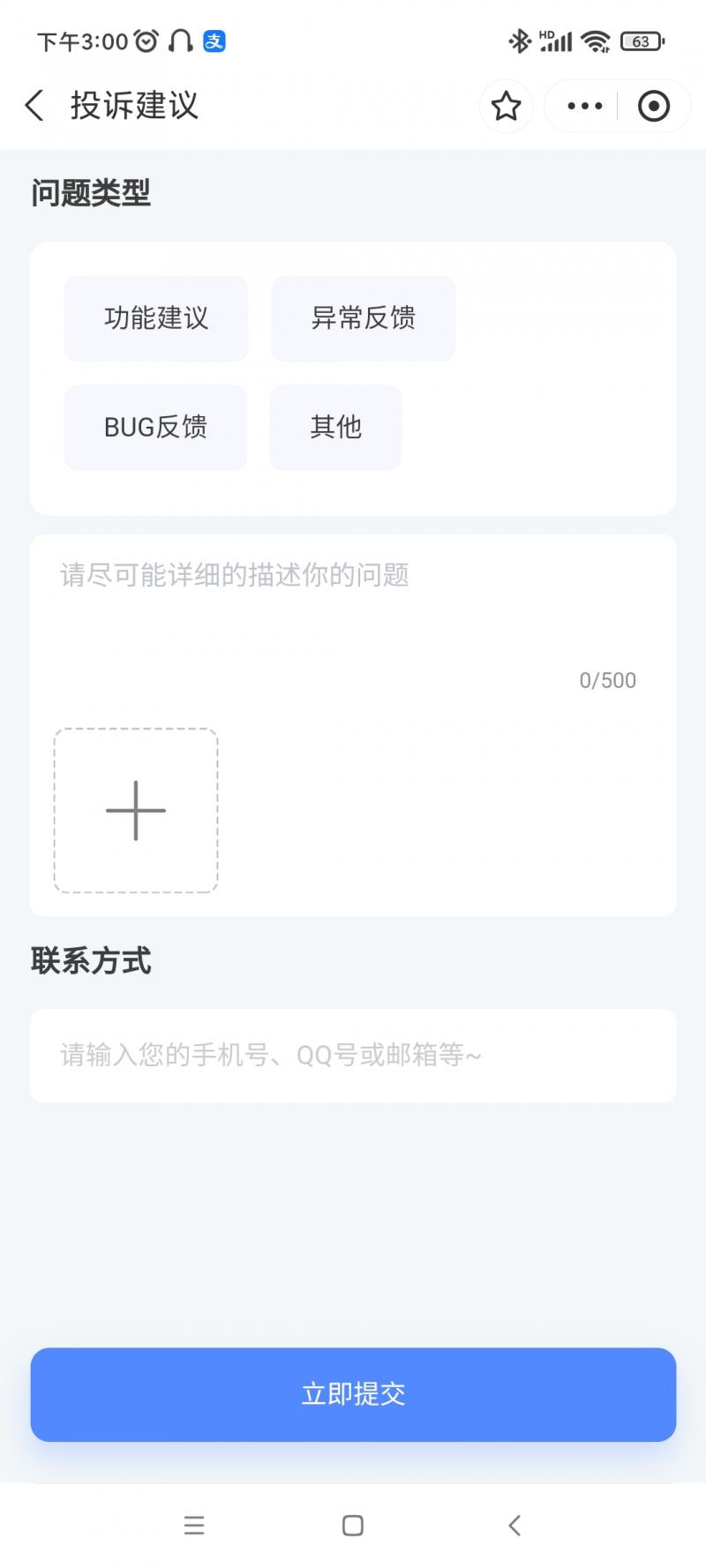
Task: Select 其他 as the issue type
Action: point(335,428)
